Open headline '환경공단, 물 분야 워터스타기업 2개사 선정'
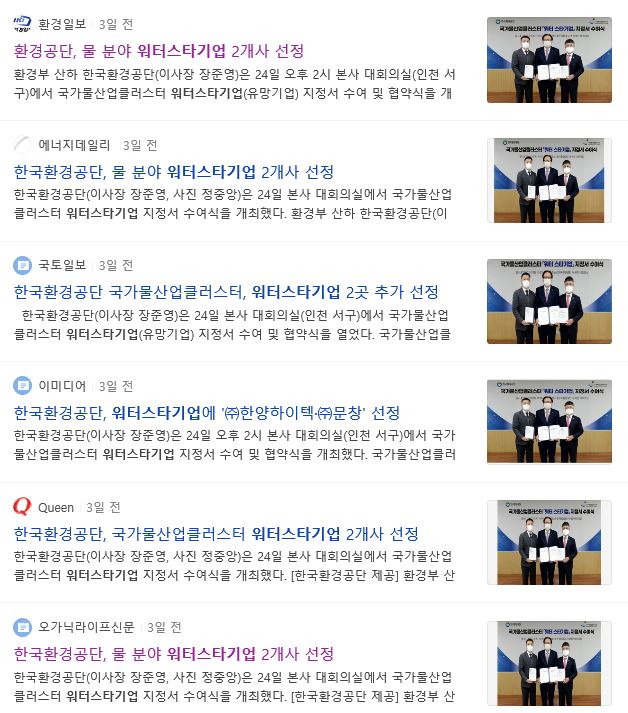 pos(159,51)
